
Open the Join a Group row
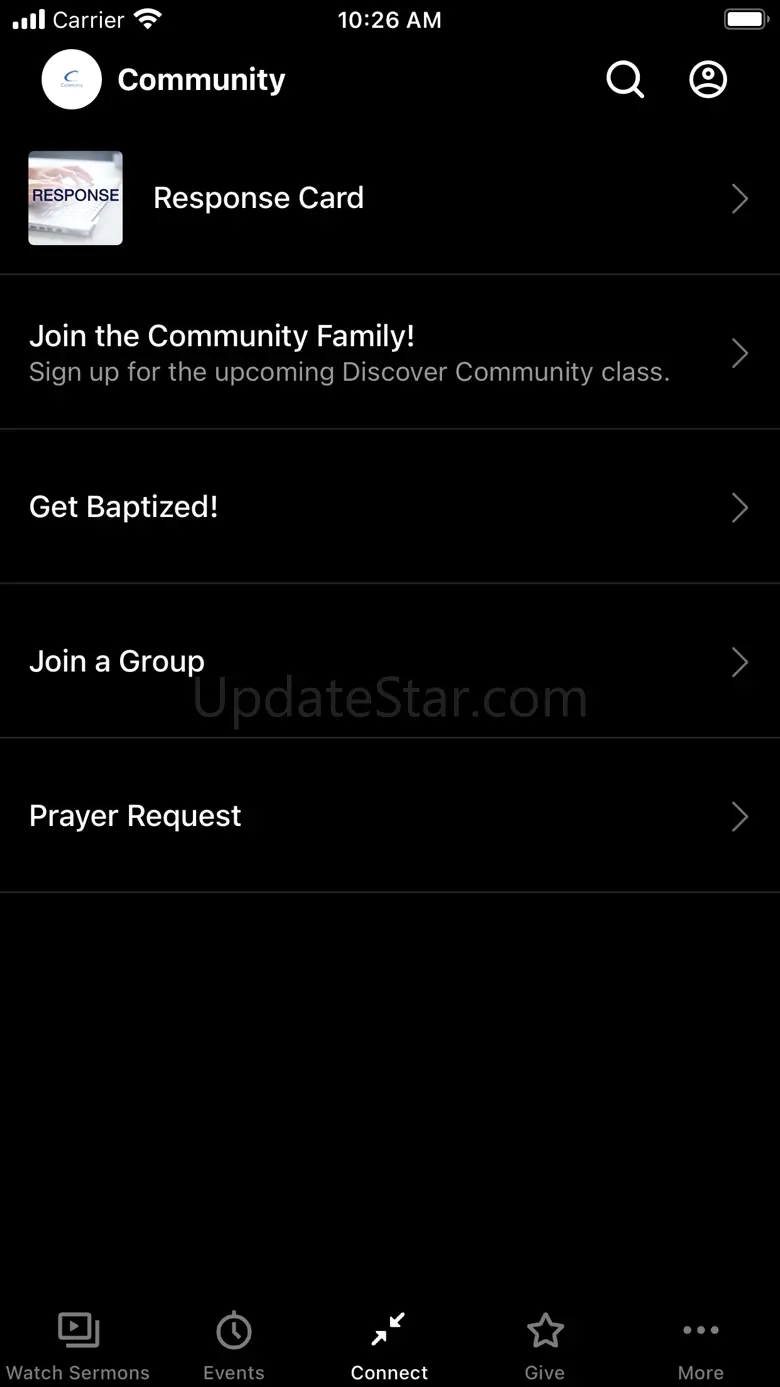(x=389, y=661)
